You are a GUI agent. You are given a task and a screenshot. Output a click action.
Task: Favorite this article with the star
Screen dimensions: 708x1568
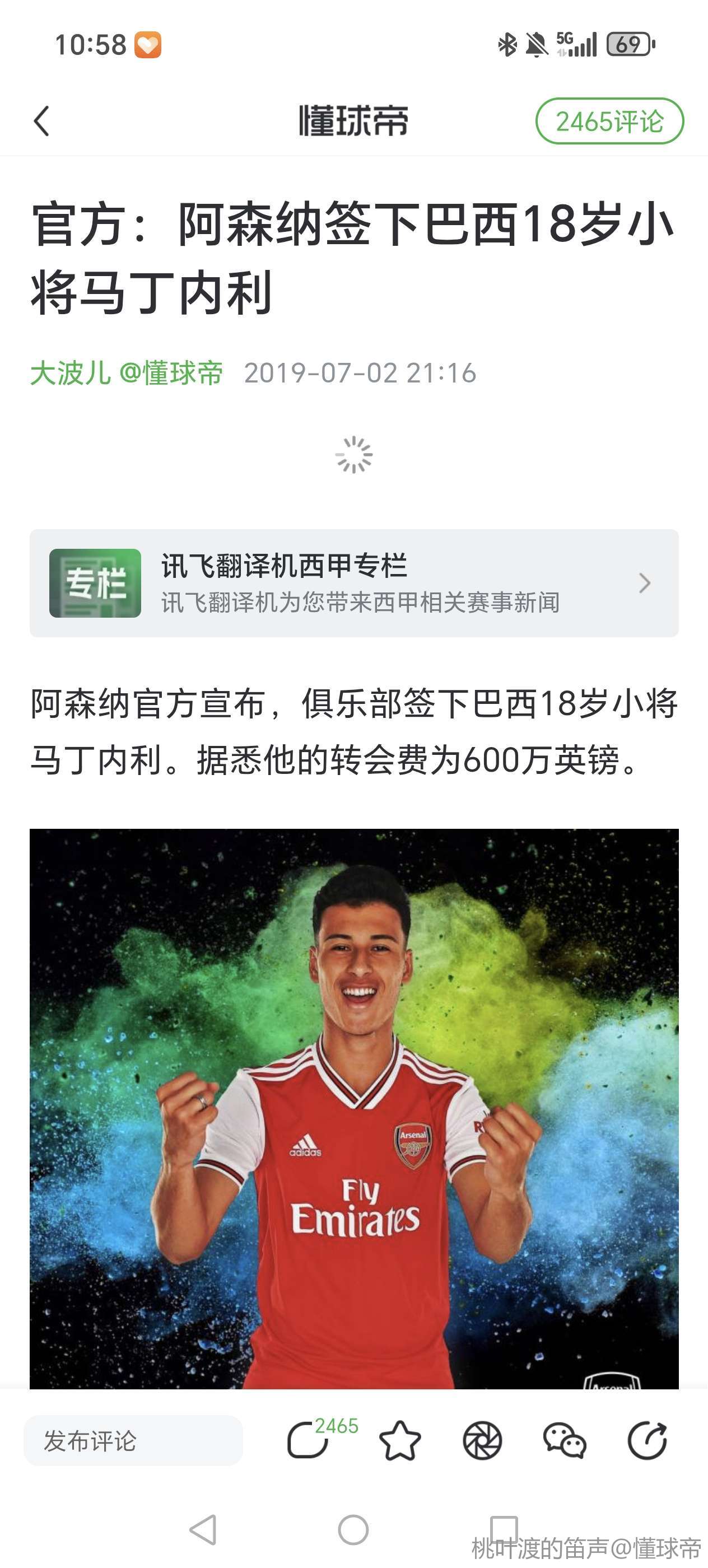tap(400, 1440)
